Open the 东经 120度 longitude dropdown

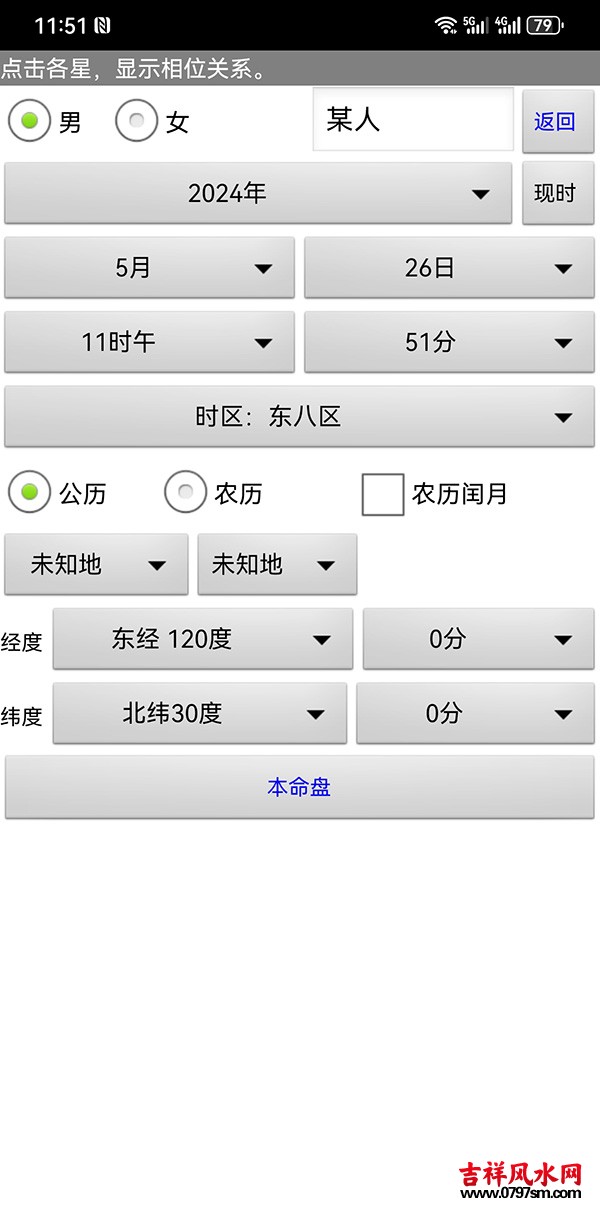tap(203, 639)
